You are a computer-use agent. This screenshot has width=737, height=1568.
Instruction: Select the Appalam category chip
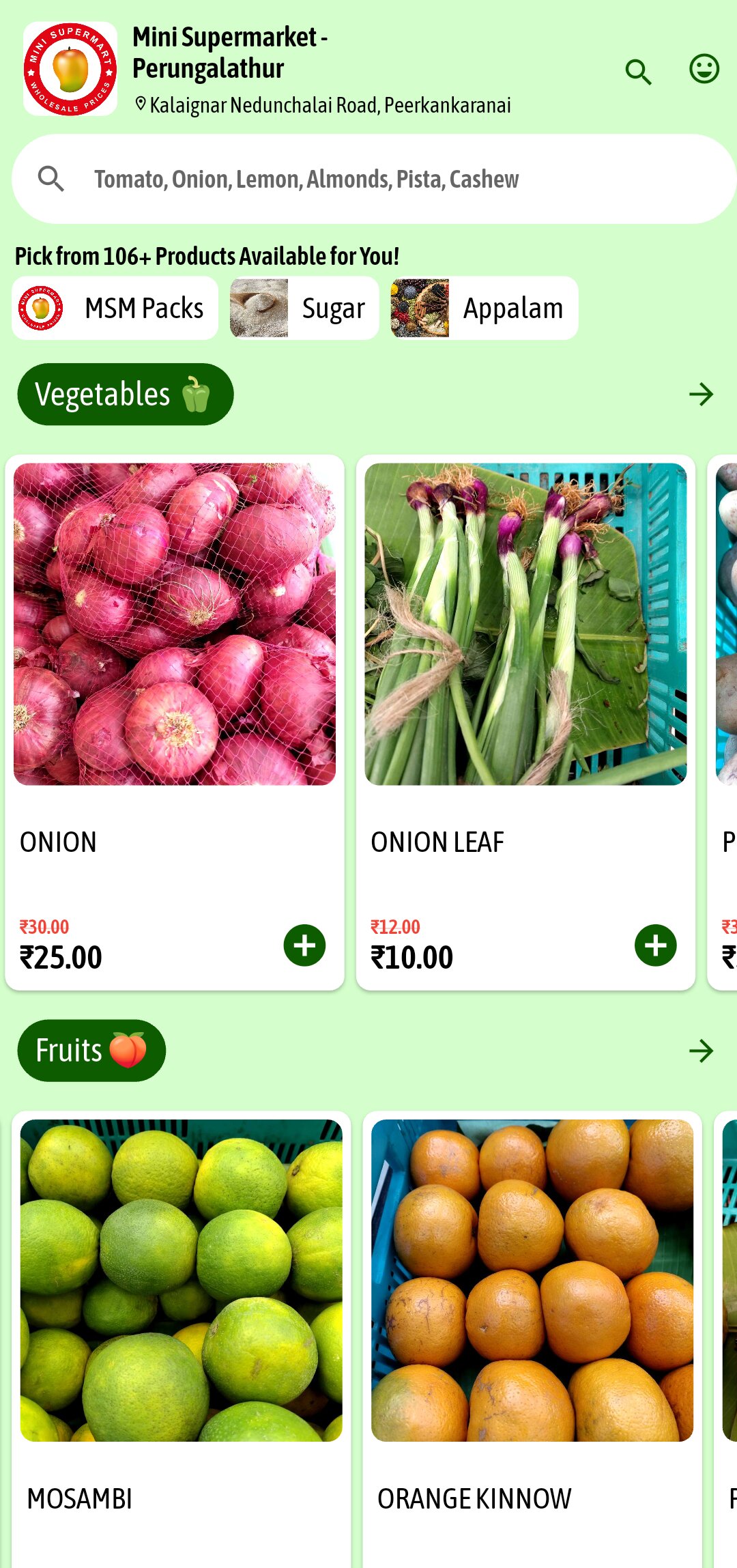point(484,308)
